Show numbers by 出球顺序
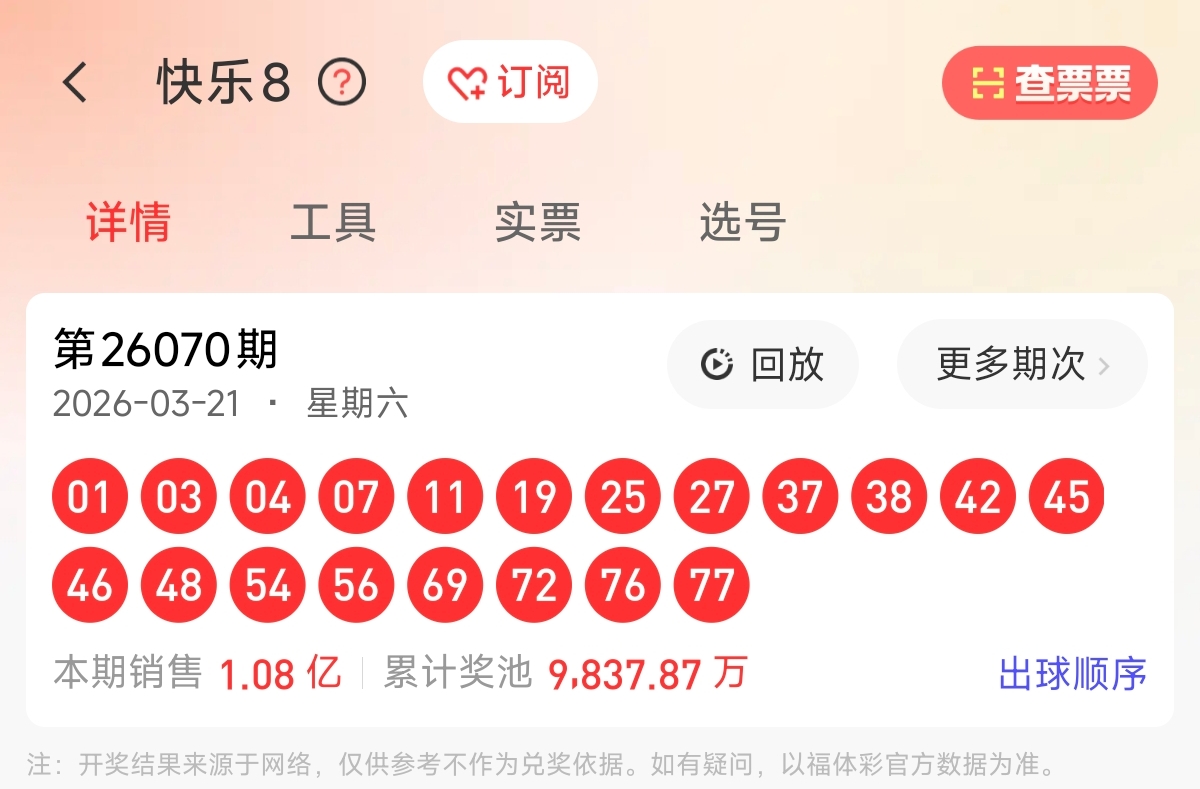The width and height of the screenshot is (1200, 789). pyautogui.click(x=1072, y=674)
